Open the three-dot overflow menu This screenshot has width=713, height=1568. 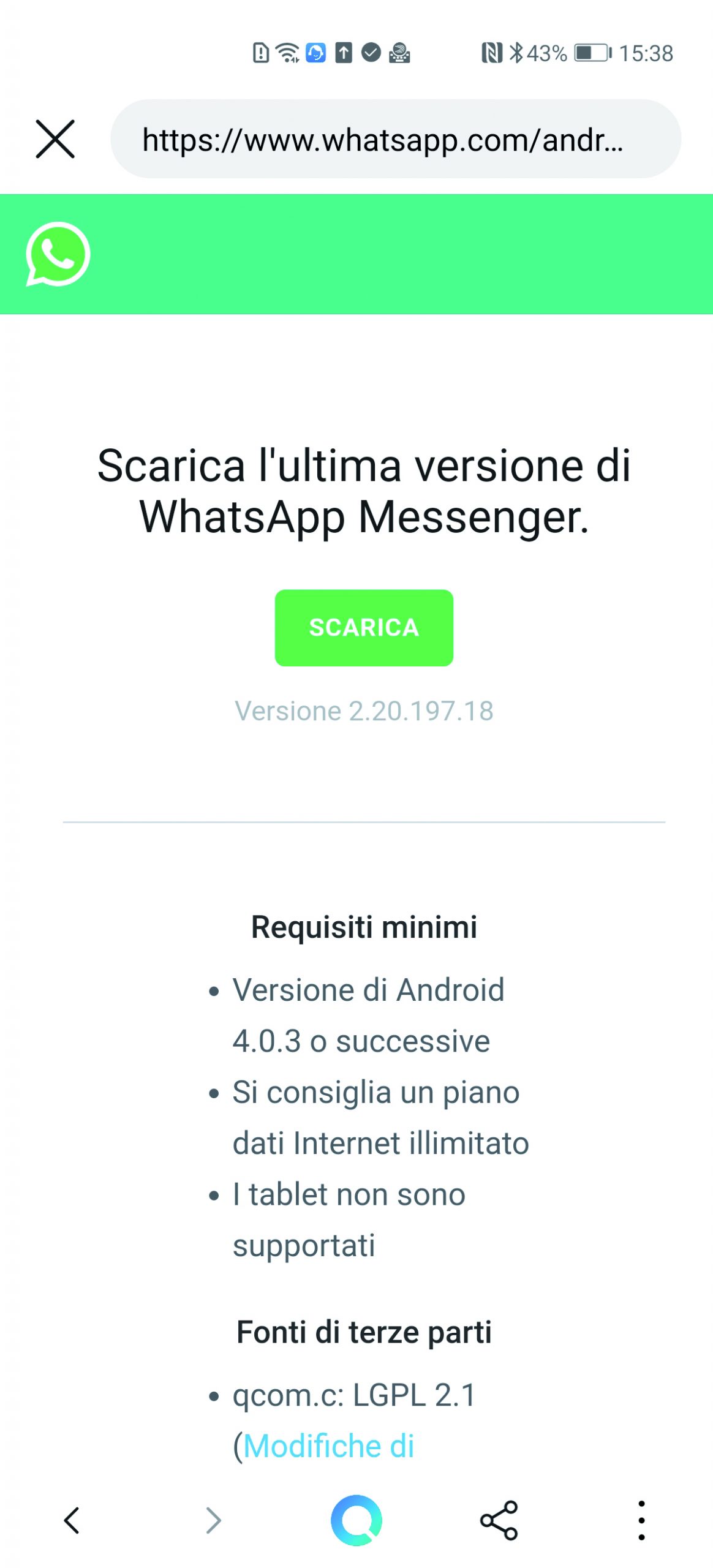click(x=641, y=1520)
